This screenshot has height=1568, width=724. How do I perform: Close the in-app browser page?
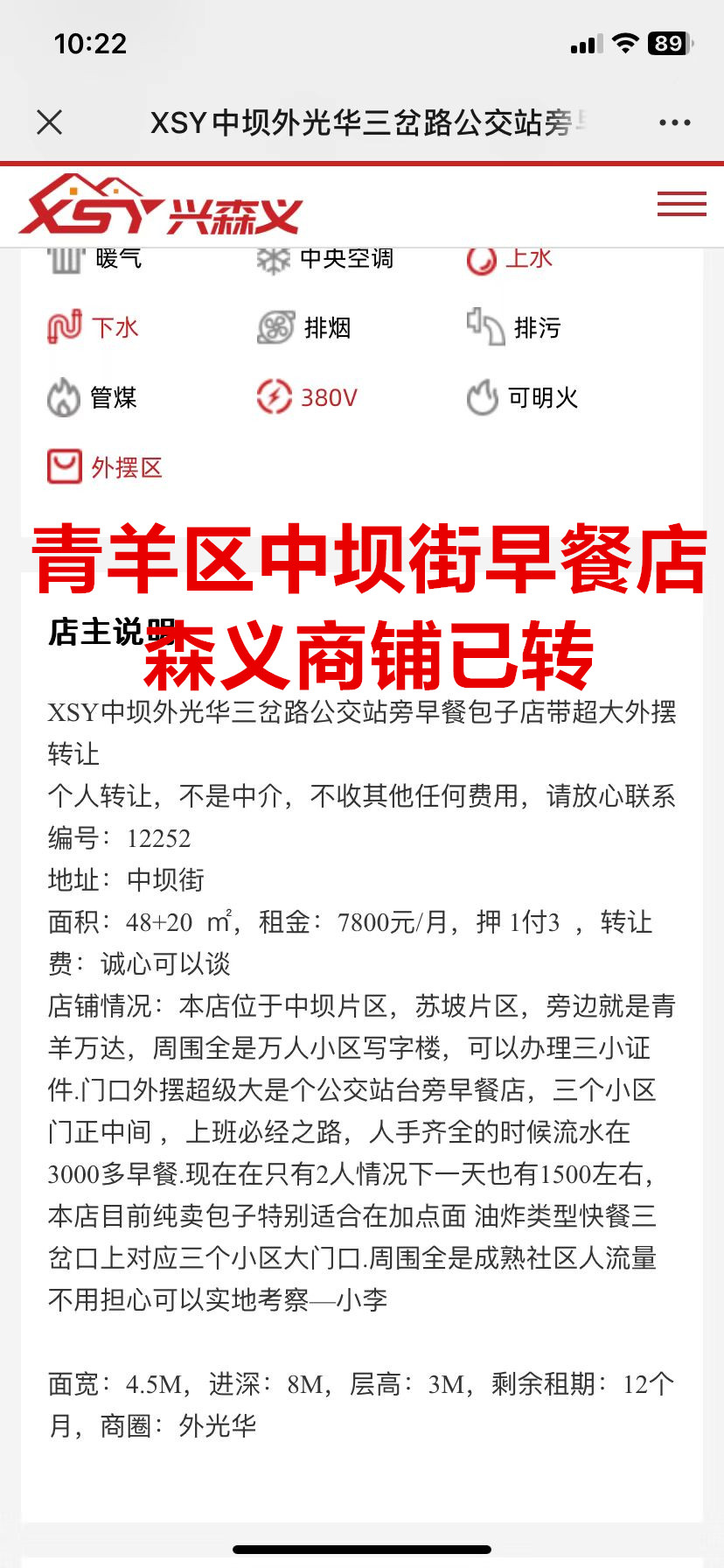(50, 122)
